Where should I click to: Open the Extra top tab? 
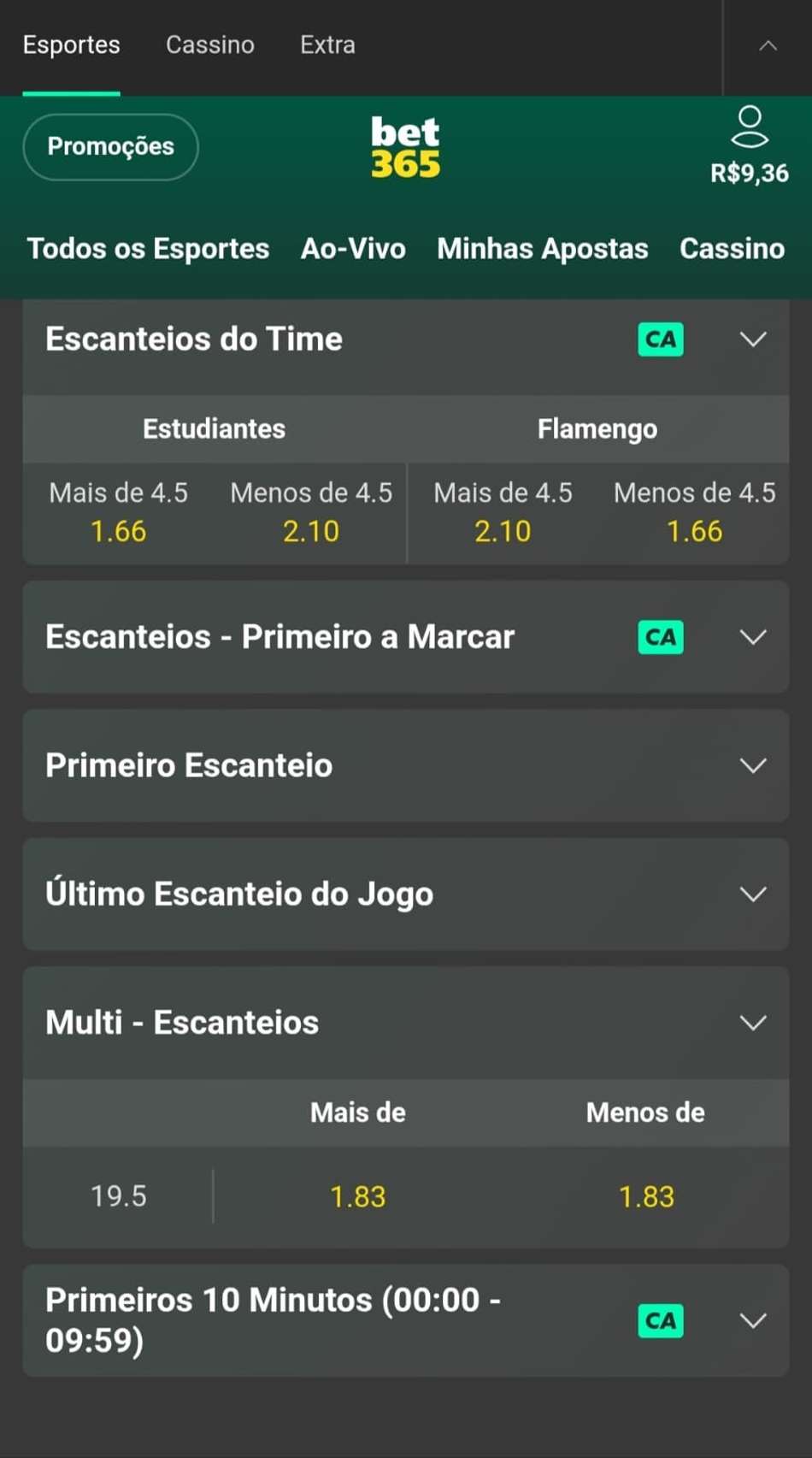pos(327,45)
